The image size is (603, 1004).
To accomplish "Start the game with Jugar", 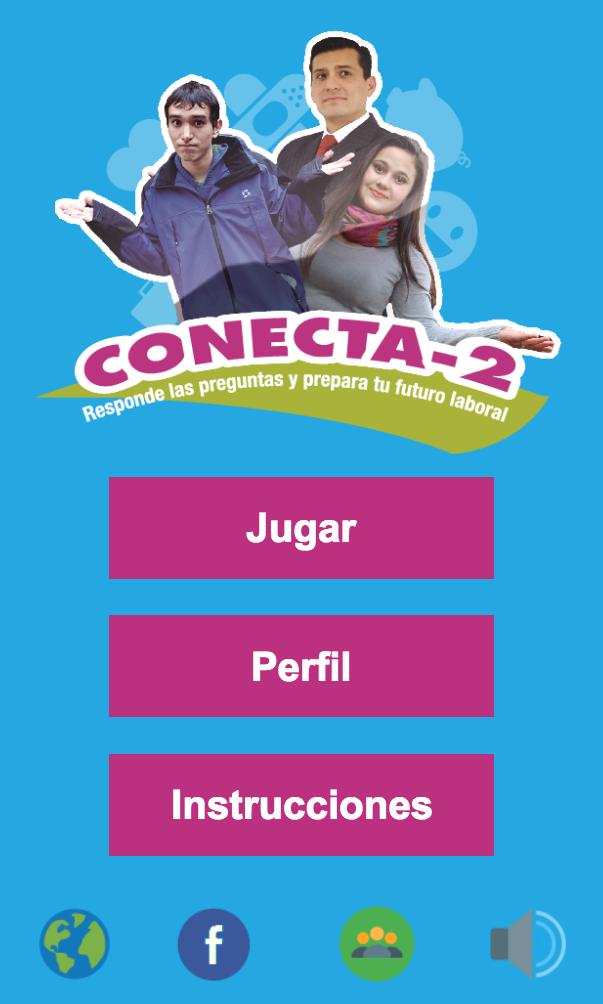I will pos(301,528).
